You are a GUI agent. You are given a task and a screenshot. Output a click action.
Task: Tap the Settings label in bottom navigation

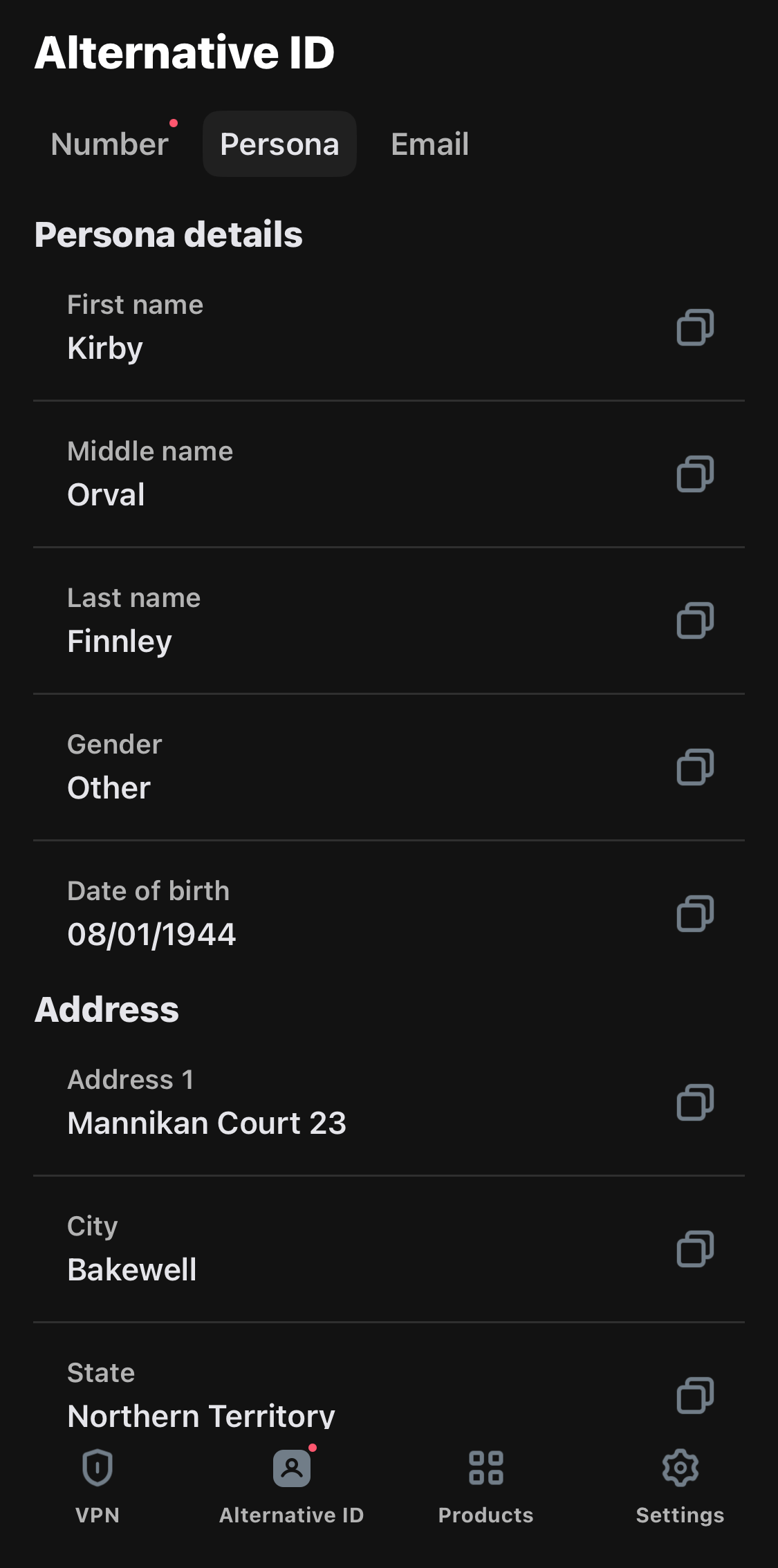(681, 1514)
